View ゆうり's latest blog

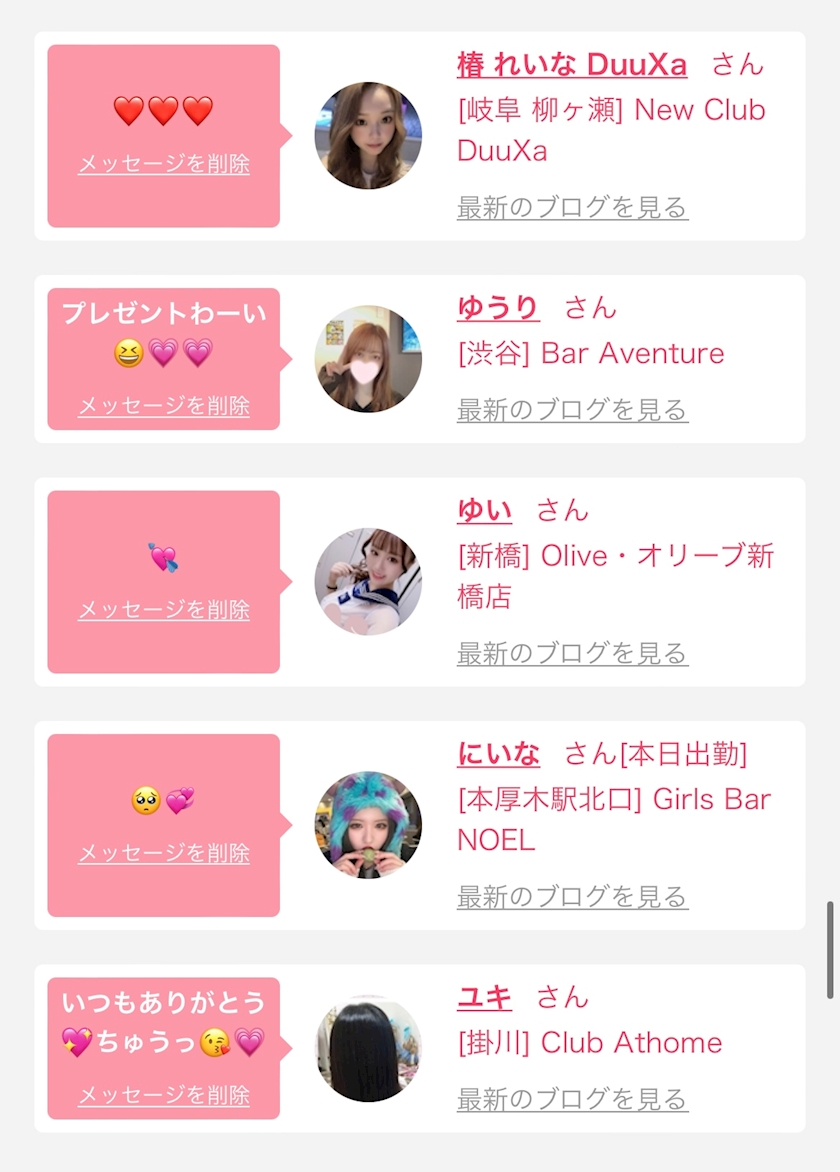572,410
